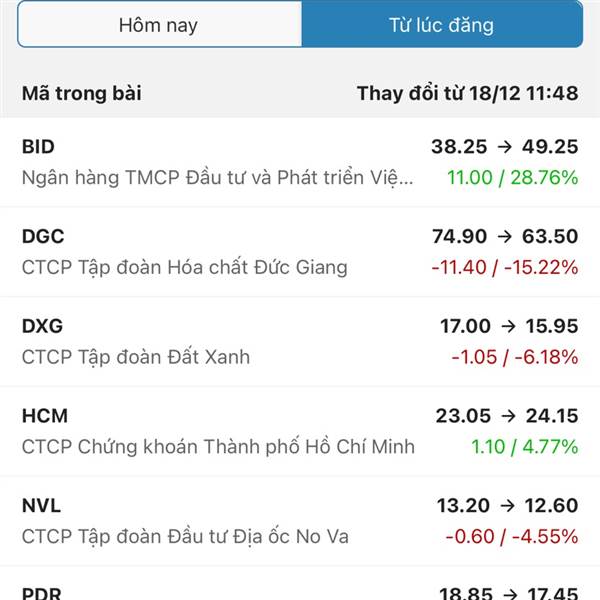Open DXG Đất Xanh stock
Image resolution: width=600 pixels, height=600 pixels.
click(x=299, y=342)
